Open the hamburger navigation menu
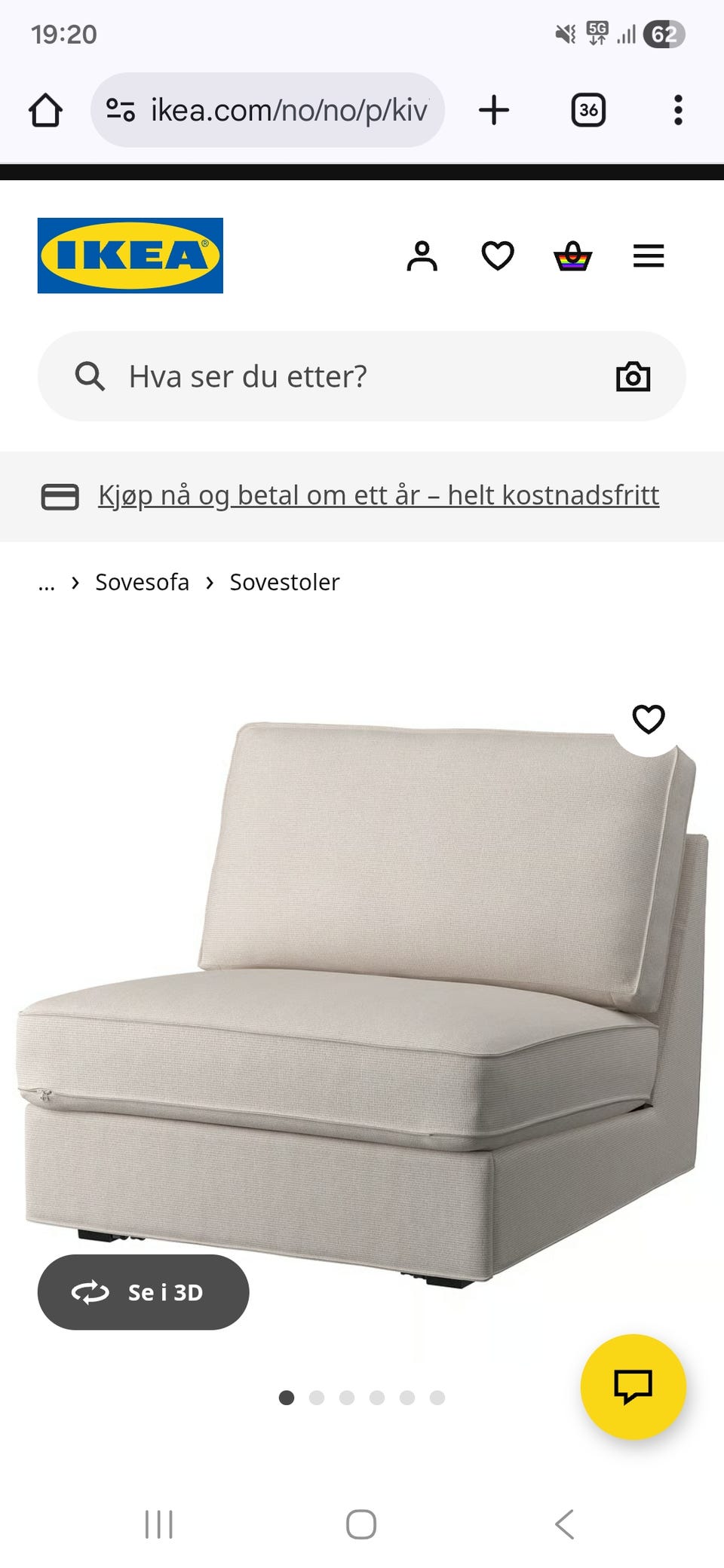This screenshot has height=1568, width=724. pyautogui.click(x=649, y=256)
